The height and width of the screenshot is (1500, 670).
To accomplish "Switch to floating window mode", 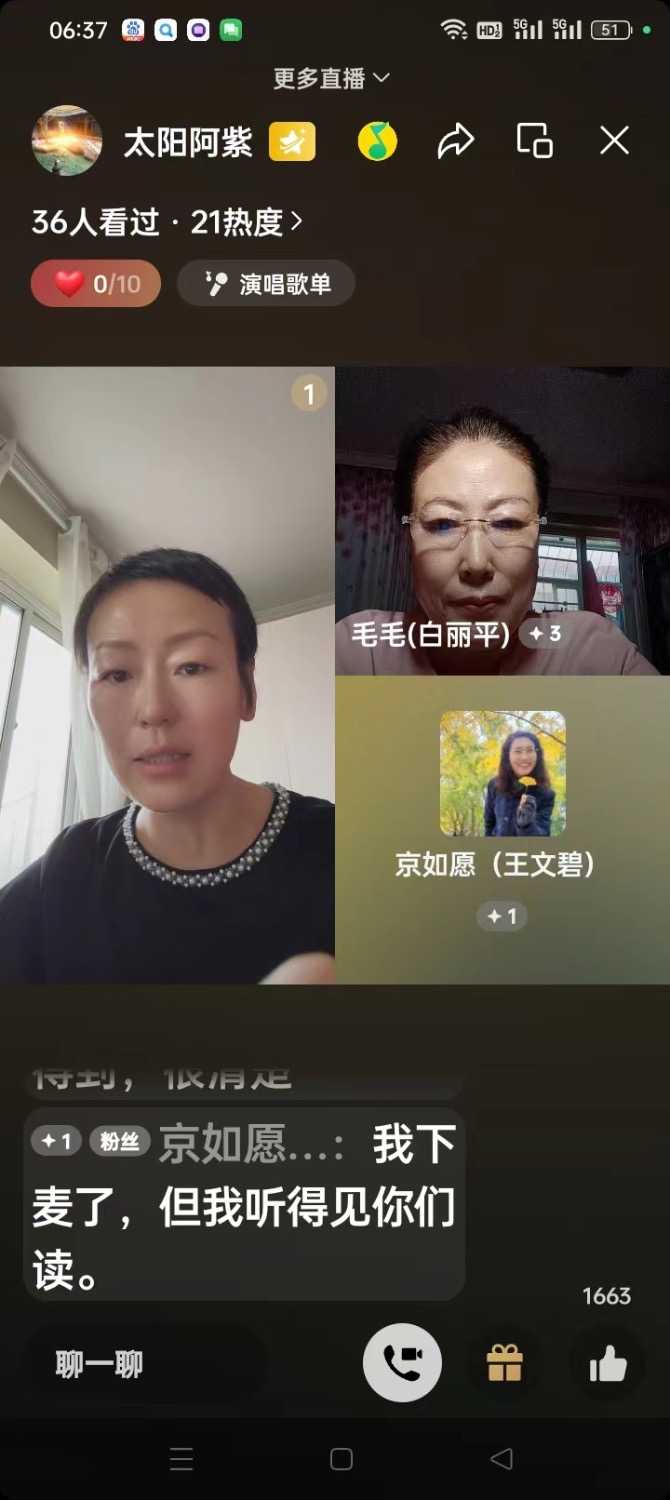I will coord(534,141).
